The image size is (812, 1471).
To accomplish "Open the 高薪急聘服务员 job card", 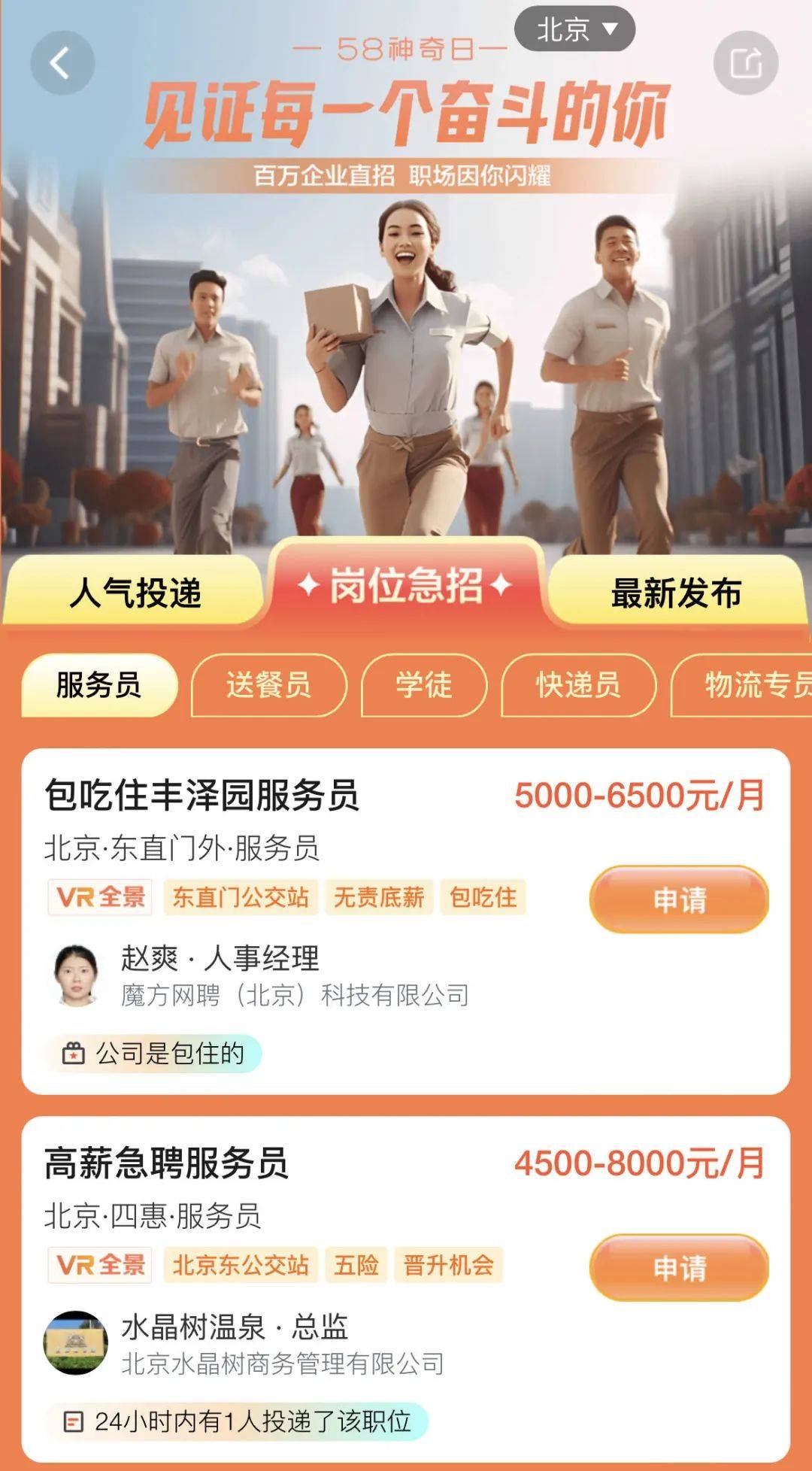I will pos(167,1163).
